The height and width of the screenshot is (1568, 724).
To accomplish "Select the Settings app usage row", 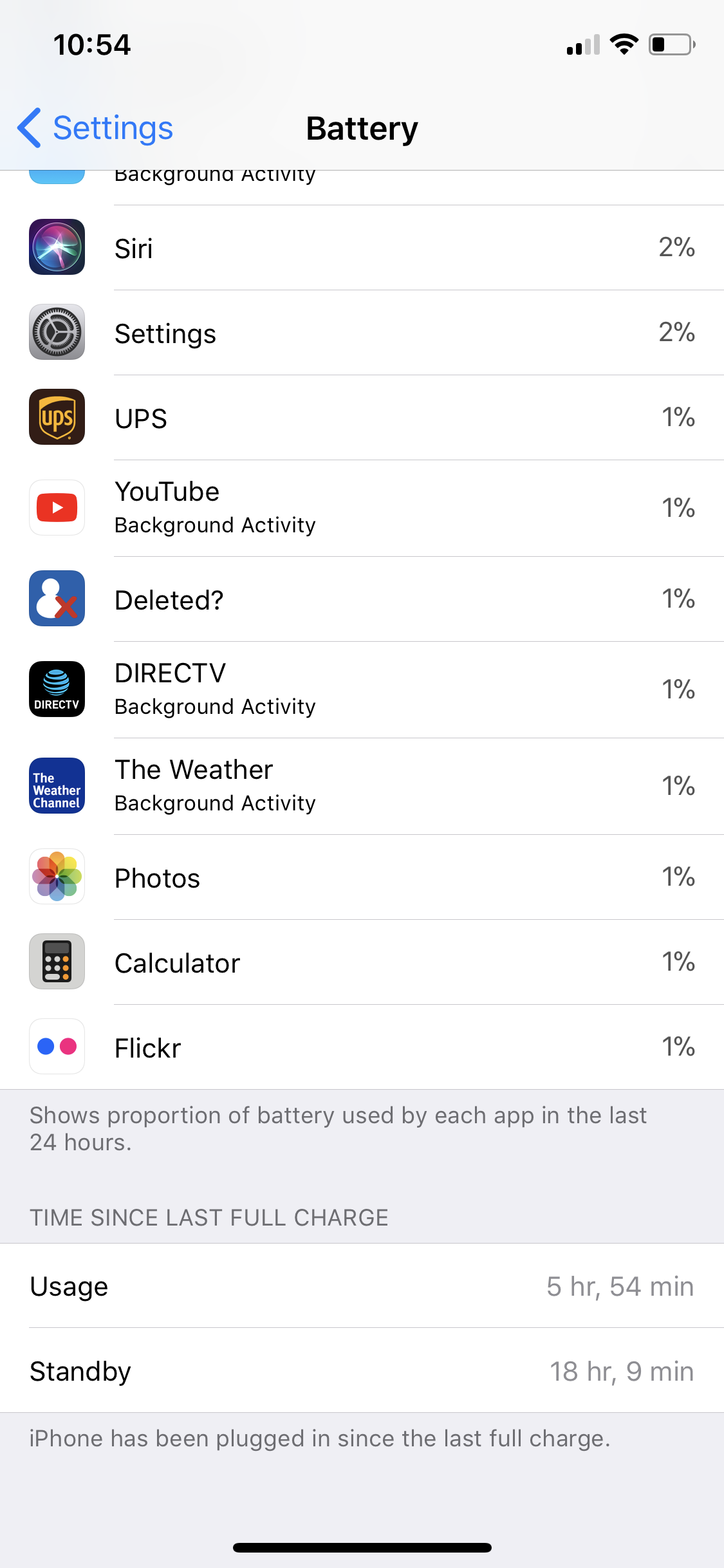I will 362,333.
